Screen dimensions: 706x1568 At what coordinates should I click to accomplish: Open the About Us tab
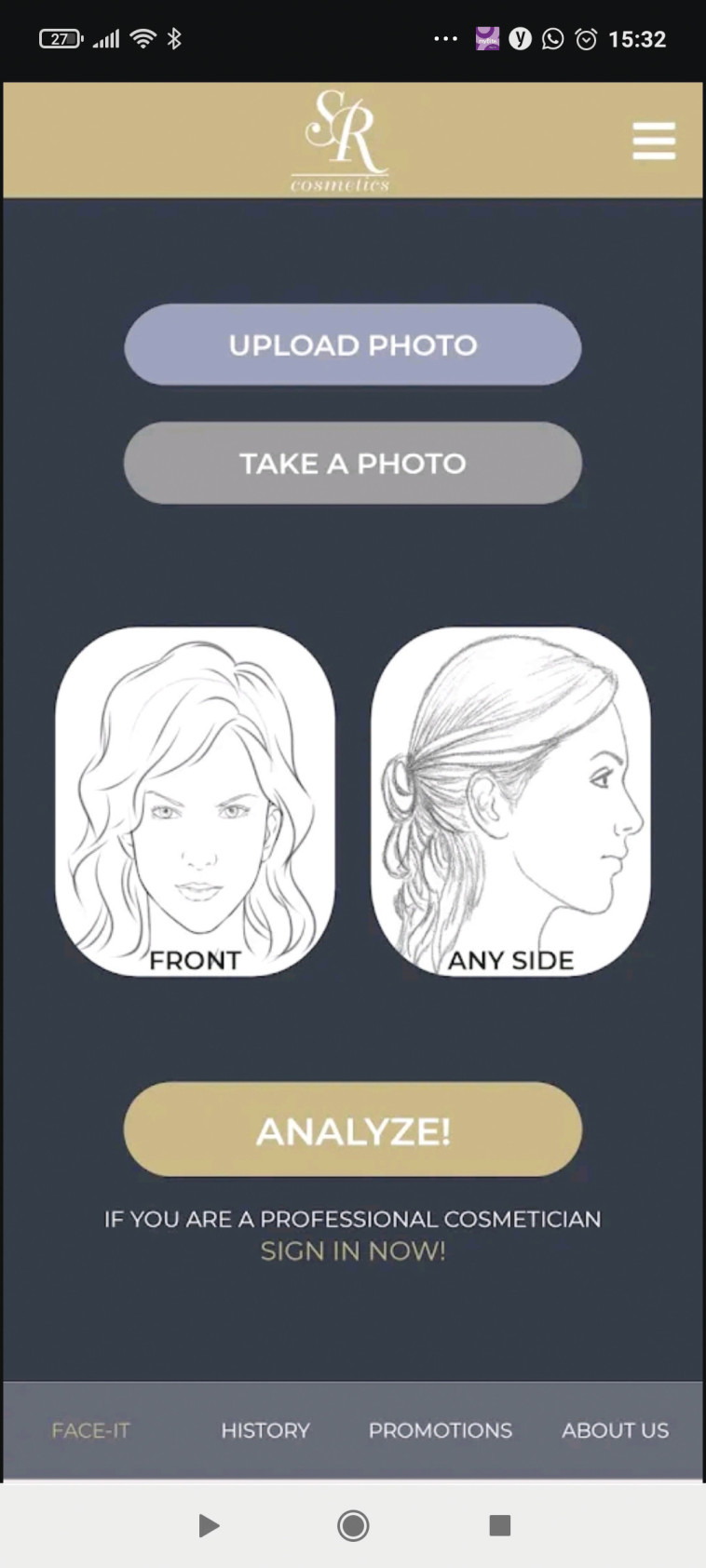(x=615, y=1430)
